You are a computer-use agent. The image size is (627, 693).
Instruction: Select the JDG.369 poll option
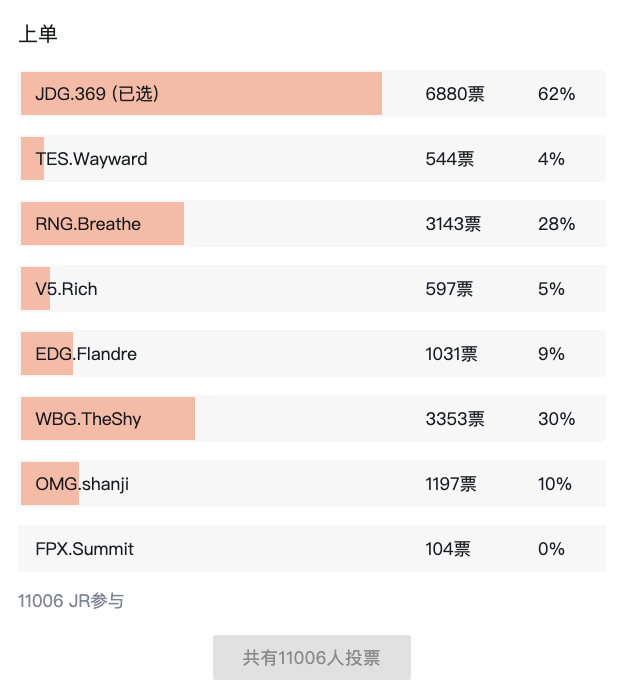(x=312, y=94)
